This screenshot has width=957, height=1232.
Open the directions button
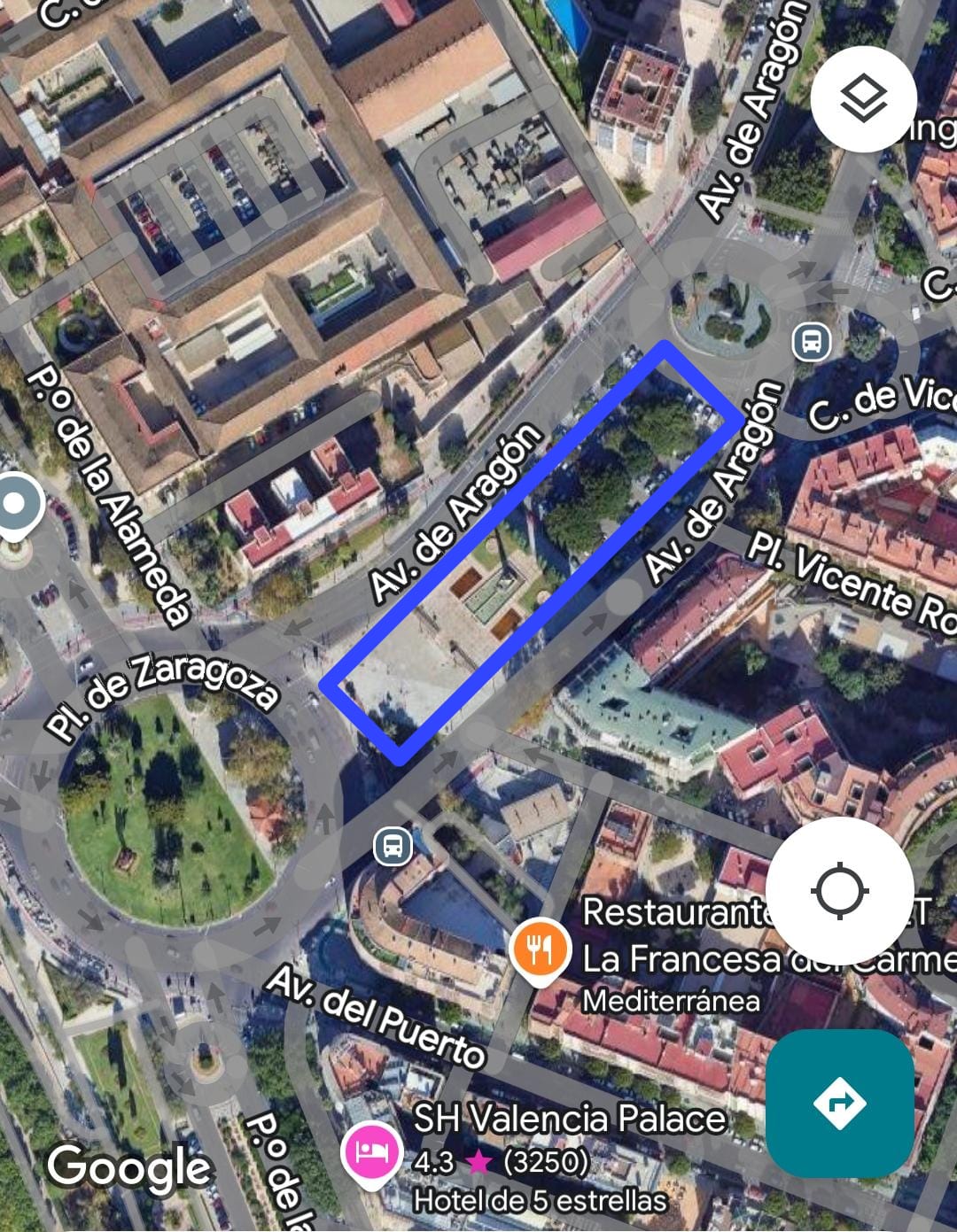coord(839,1104)
